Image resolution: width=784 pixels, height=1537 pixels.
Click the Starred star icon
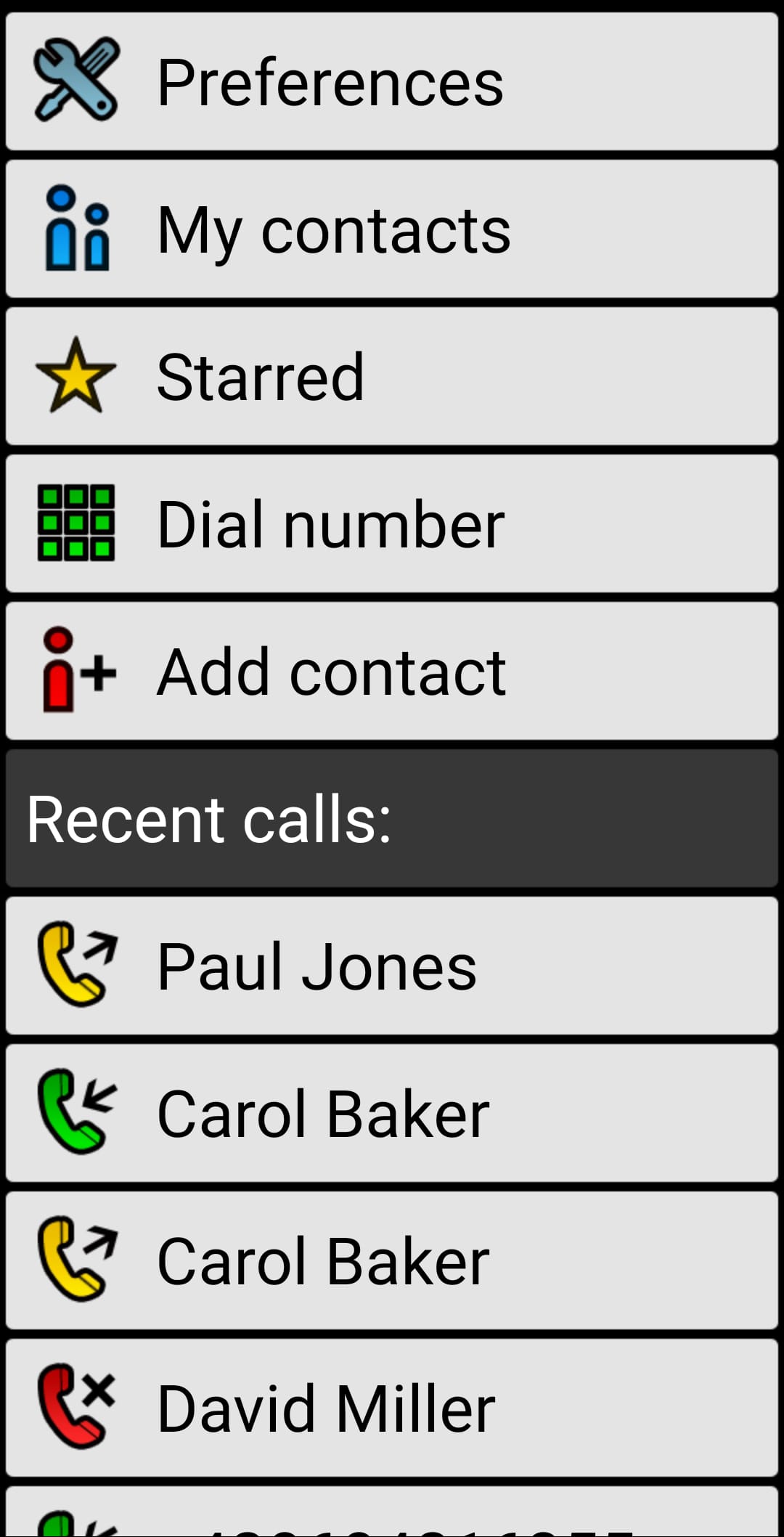75,375
